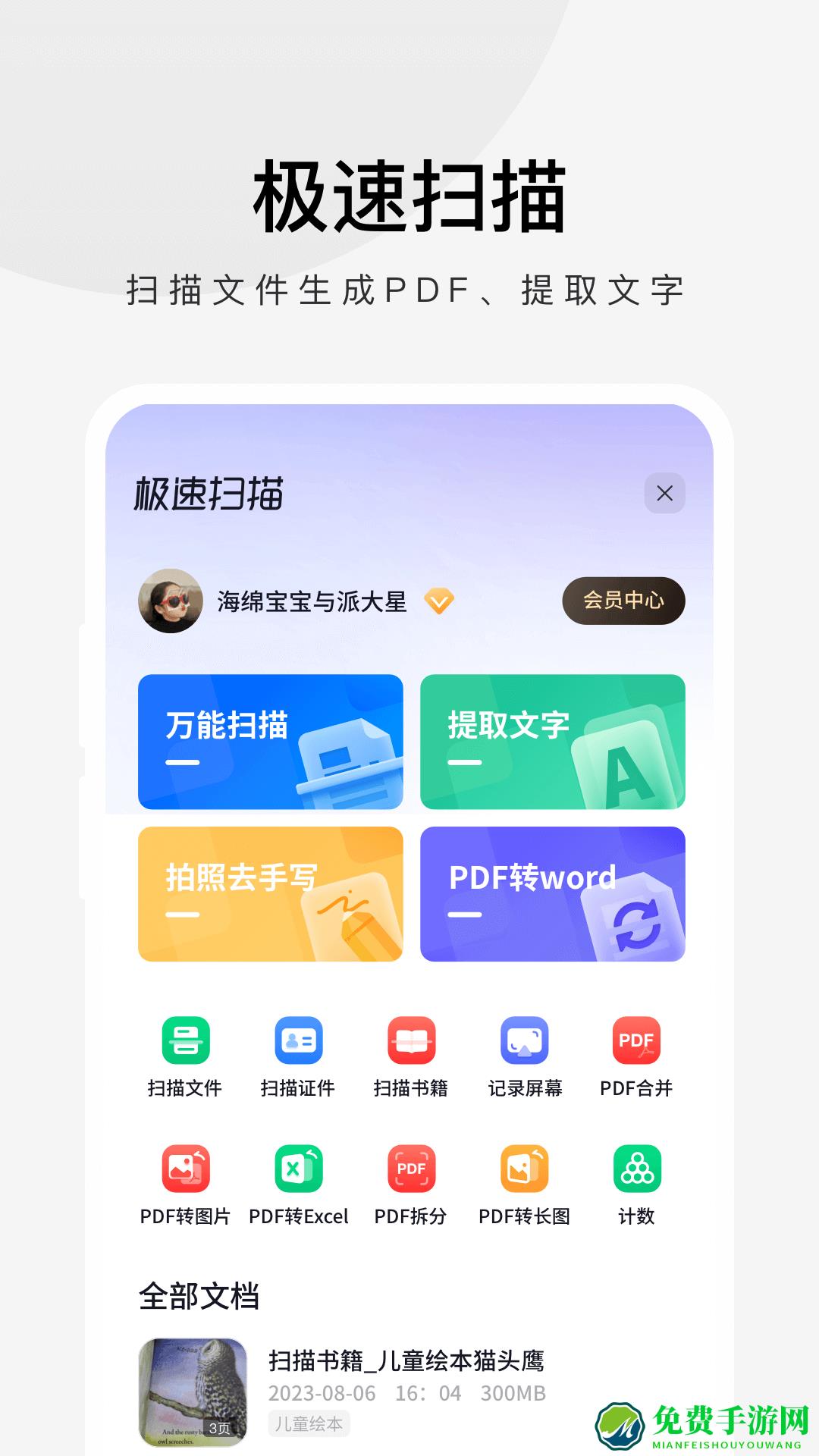Dismiss the panel with the X button
Screen dimensions: 819x1456
(x=666, y=491)
